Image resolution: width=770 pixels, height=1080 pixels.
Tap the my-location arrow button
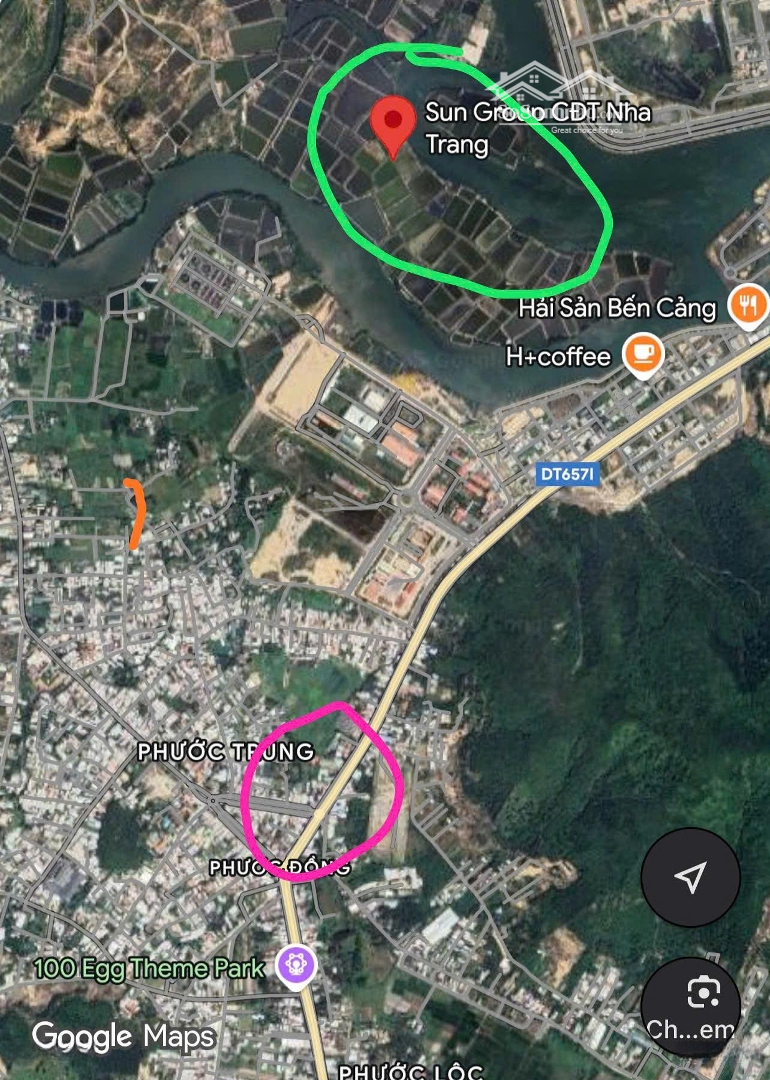click(690, 878)
